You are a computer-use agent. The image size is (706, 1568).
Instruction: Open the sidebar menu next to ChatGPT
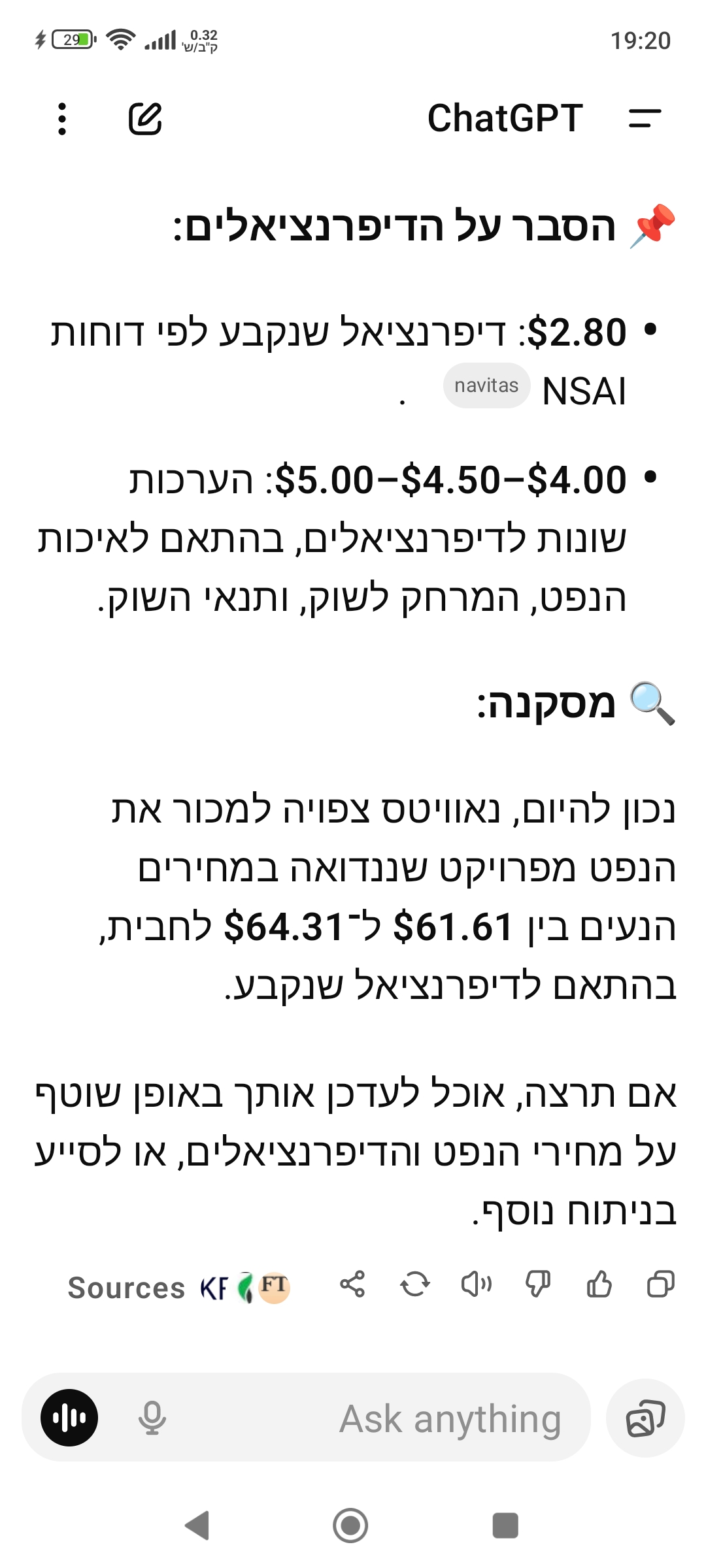coord(645,119)
